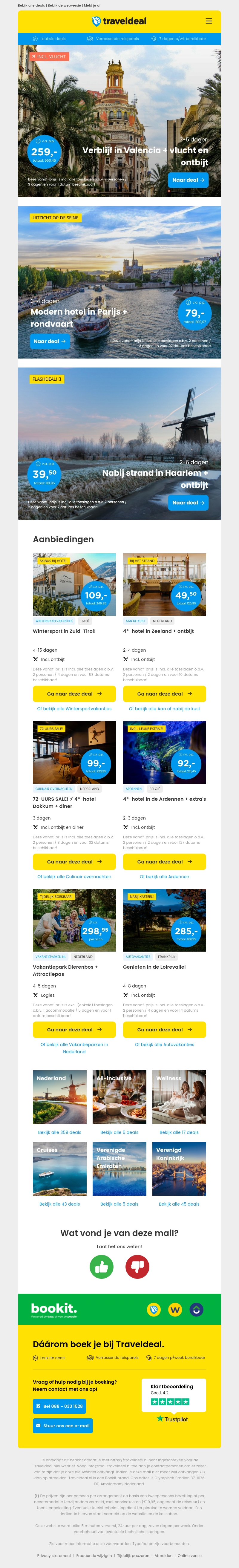Image resolution: width=239 pixels, height=1568 pixels.
Task: Open deal for 72-uurs sale hotel Dokkum
Action: click(74, 861)
